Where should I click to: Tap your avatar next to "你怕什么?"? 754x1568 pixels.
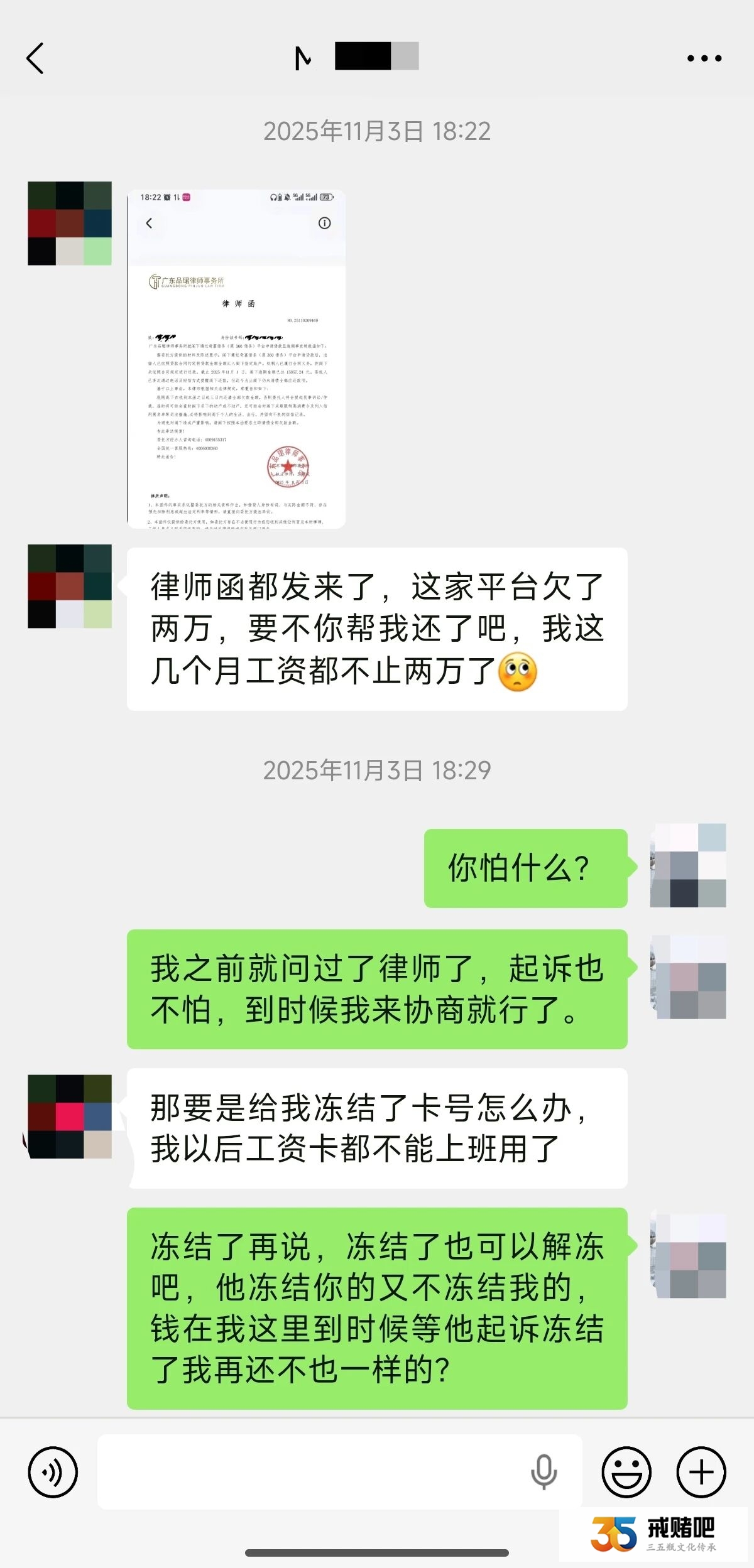[x=688, y=865]
